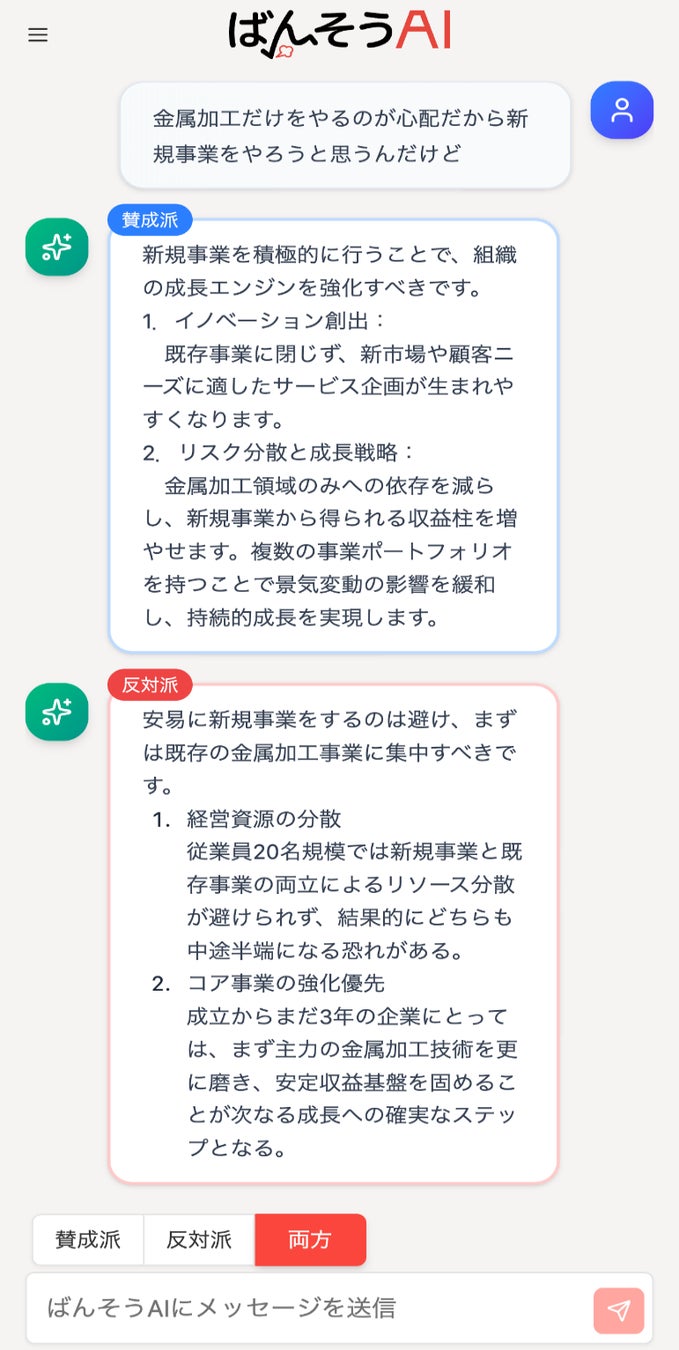Switch to the 両方 option
This screenshot has width=679, height=1350.
coord(310,1240)
